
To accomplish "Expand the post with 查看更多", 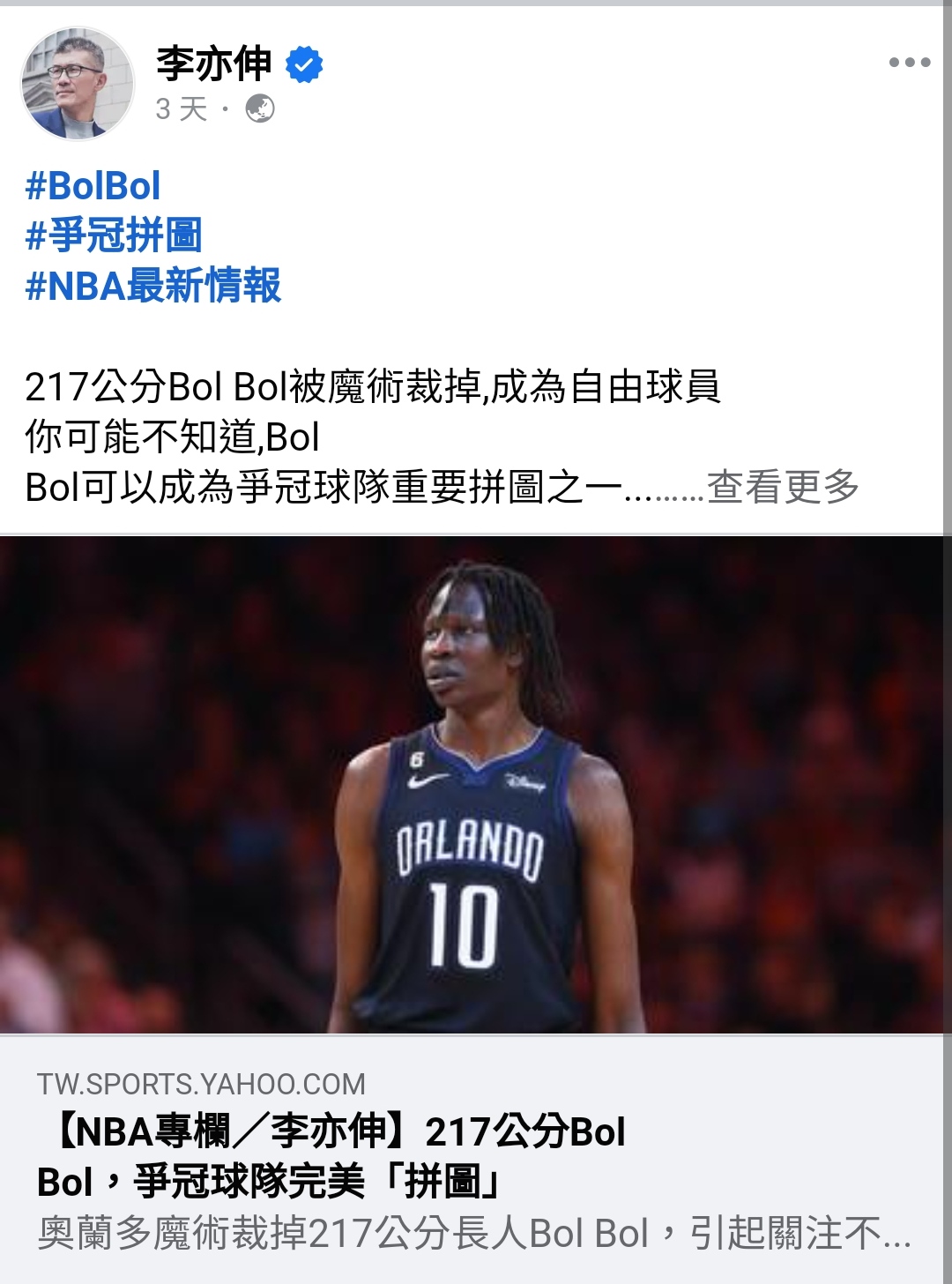I will pyautogui.click(x=783, y=487).
